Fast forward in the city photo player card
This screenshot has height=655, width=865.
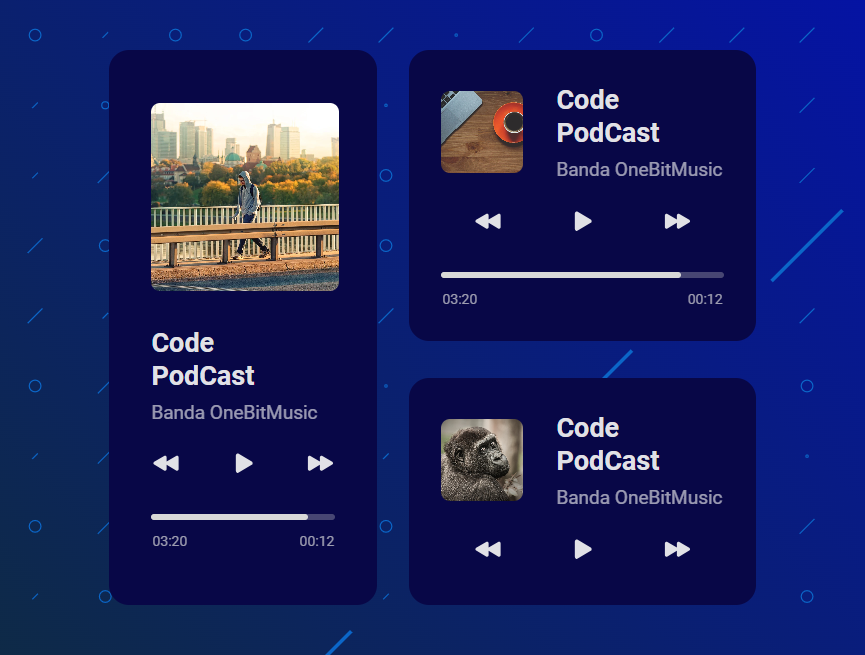[320, 463]
